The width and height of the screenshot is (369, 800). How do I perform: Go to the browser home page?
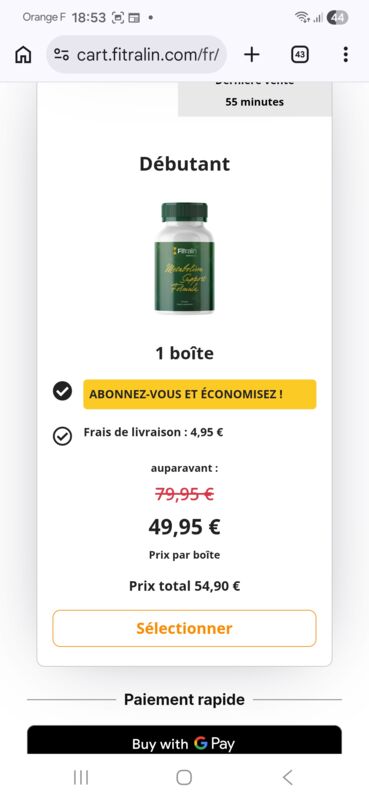click(23, 55)
